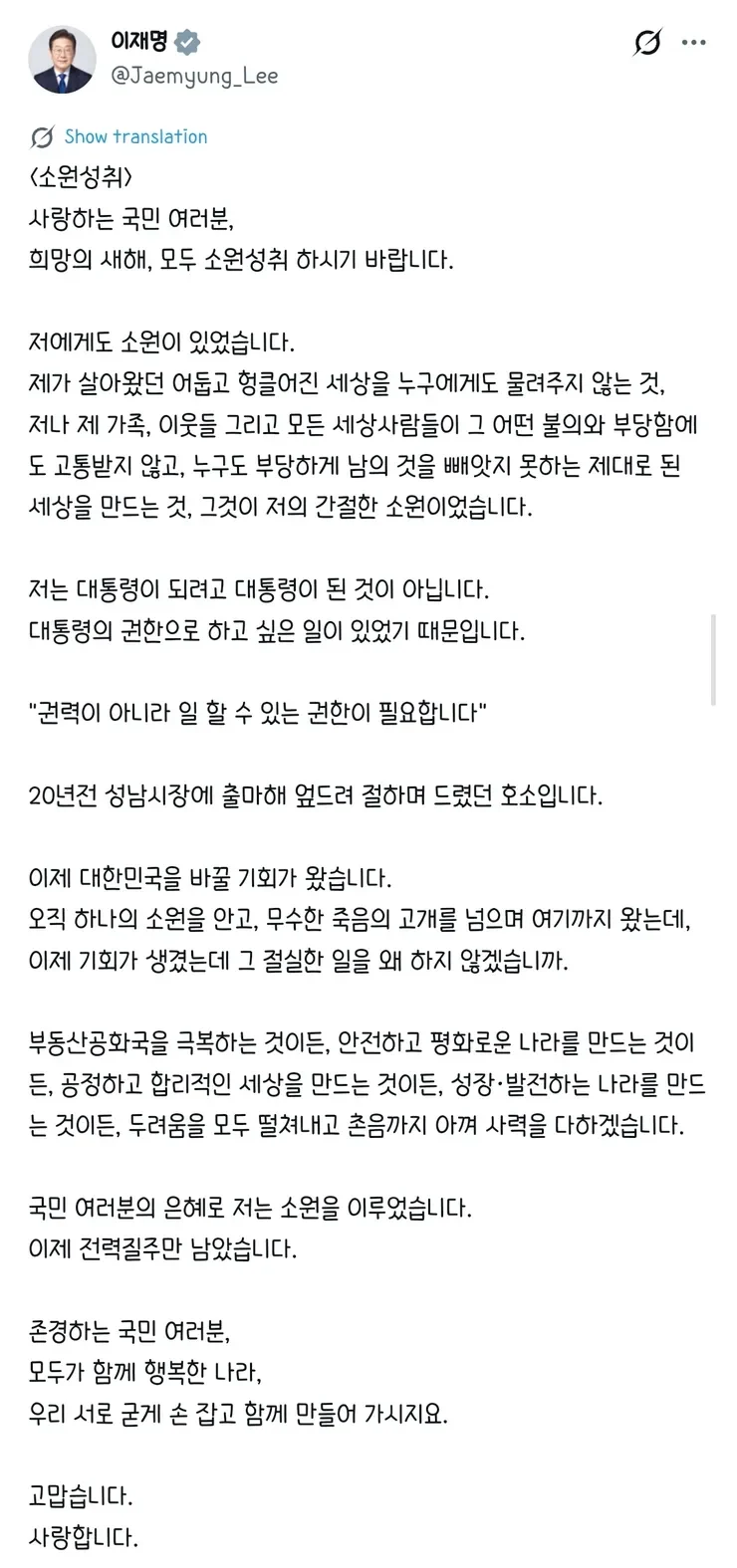Image resolution: width=737 pixels, height=1568 pixels.
Task: Show translation of the post
Action: click(135, 136)
